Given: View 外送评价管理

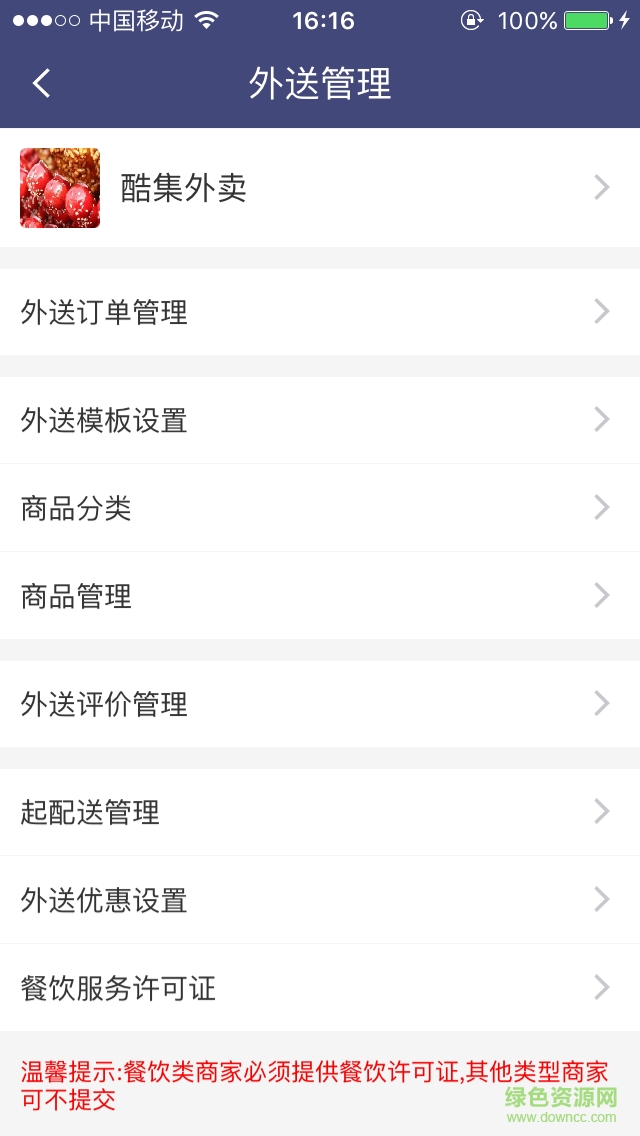Looking at the screenshot, I should [x=320, y=704].
